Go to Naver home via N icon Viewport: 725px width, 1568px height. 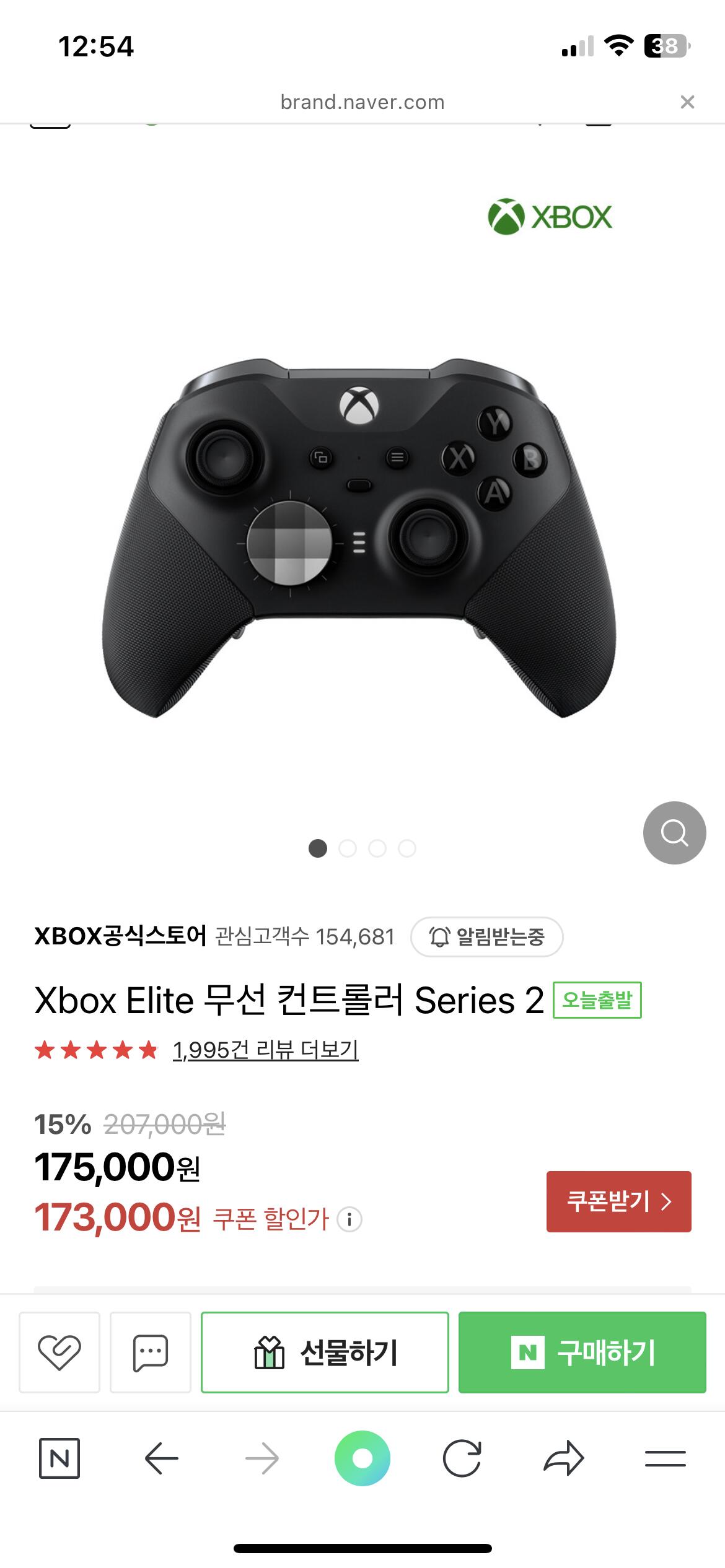point(59,1458)
